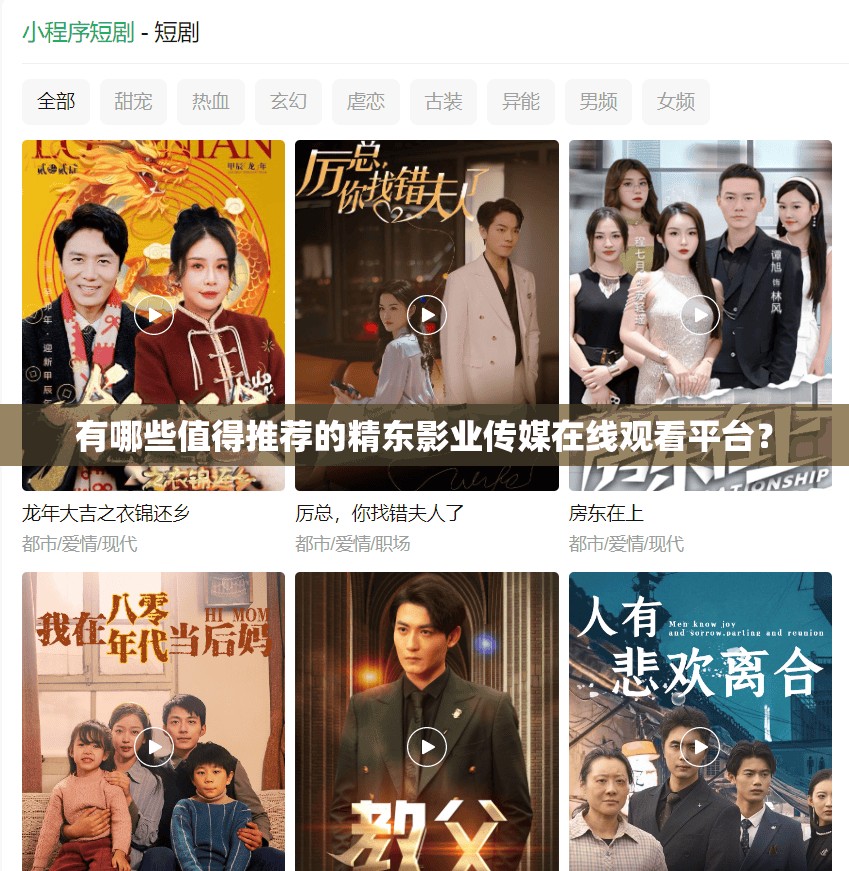View the 女频 category
849x871 pixels.
coord(675,102)
